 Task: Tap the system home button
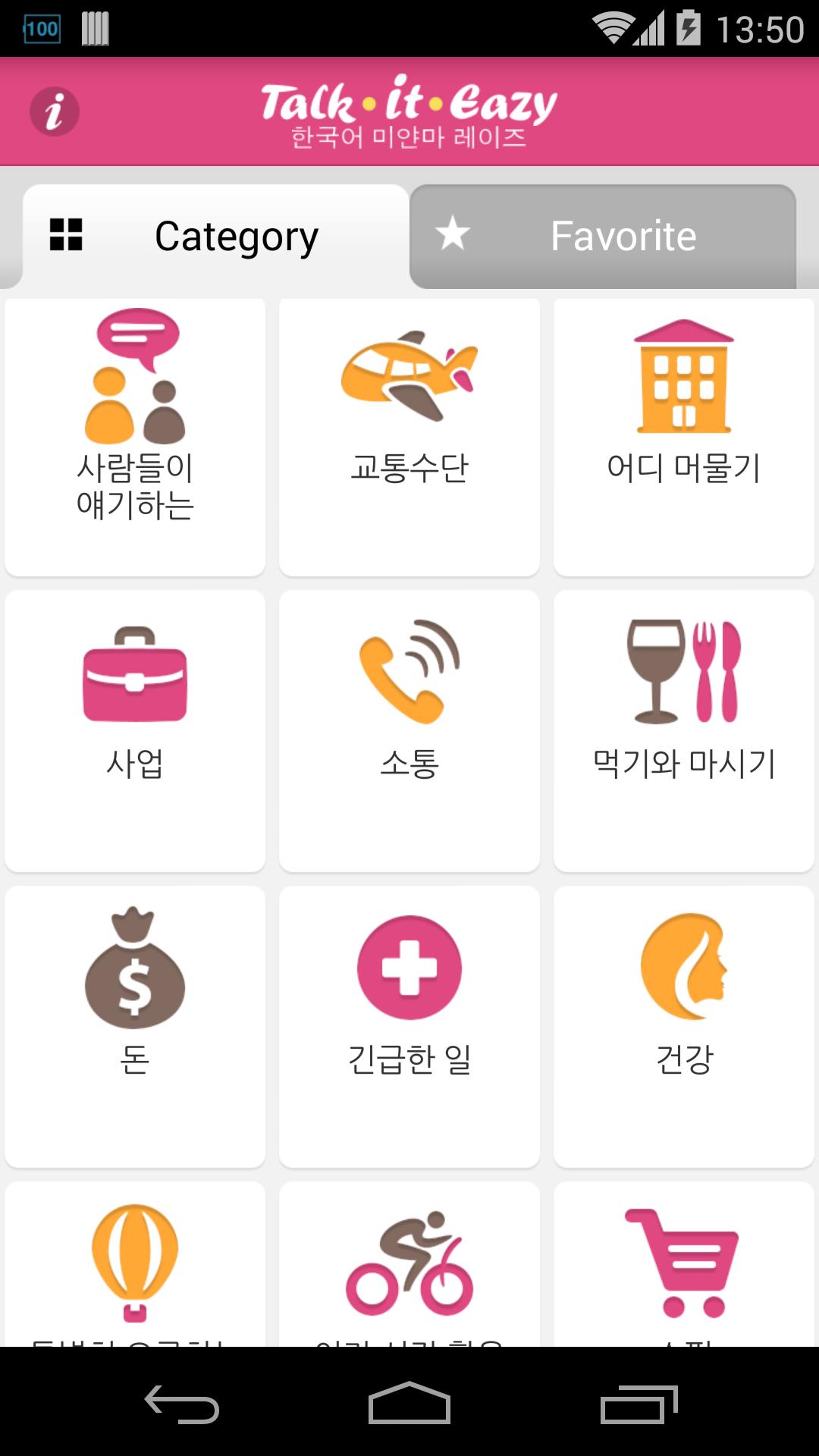tap(409, 1404)
